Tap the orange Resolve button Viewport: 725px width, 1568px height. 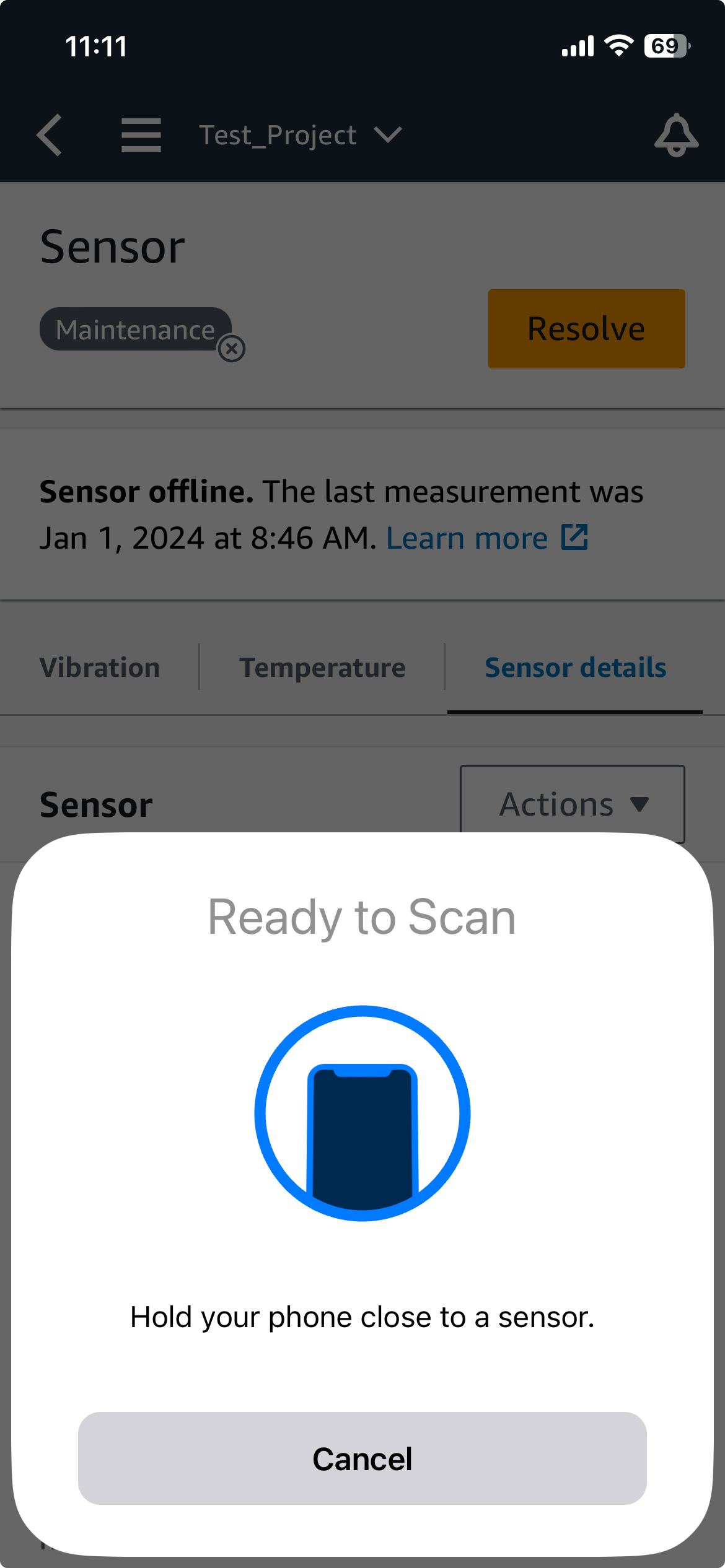coord(586,329)
